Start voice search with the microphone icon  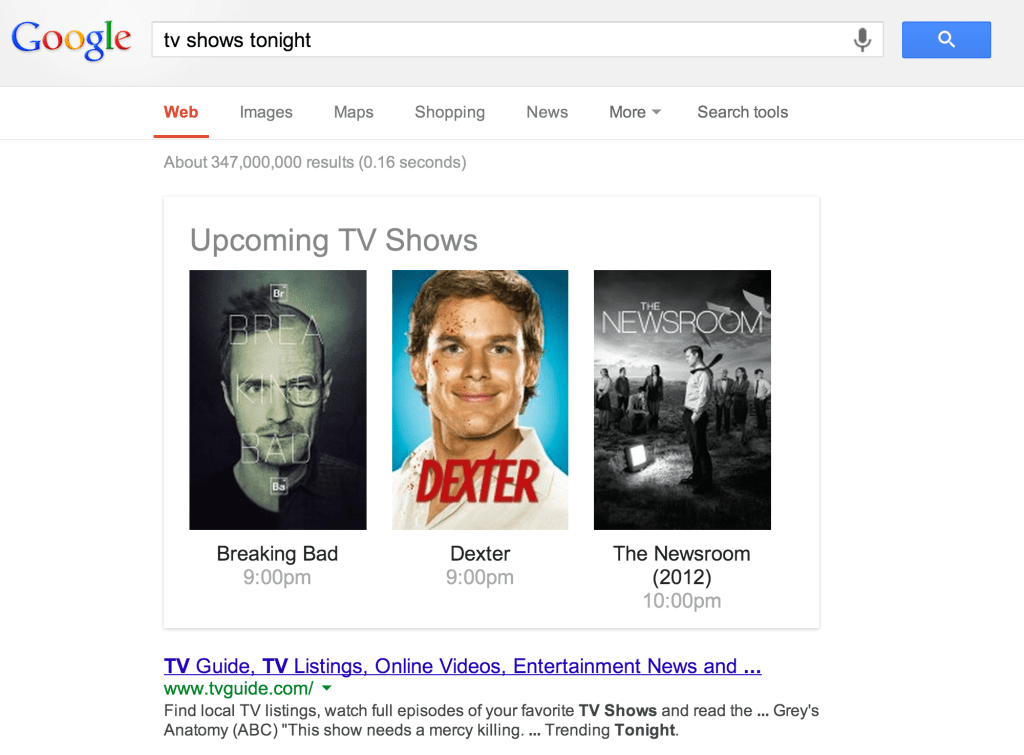click(x=862, y=40)
